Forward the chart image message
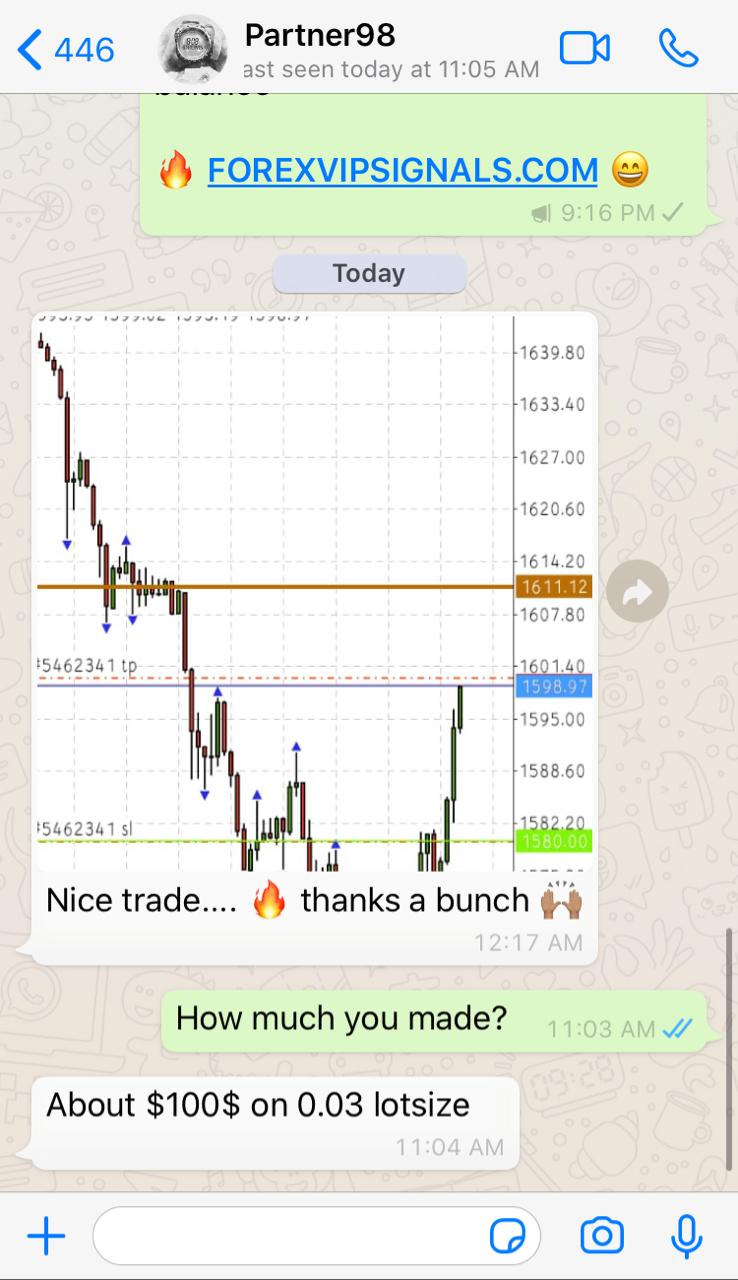 click(x=637, y=593)
